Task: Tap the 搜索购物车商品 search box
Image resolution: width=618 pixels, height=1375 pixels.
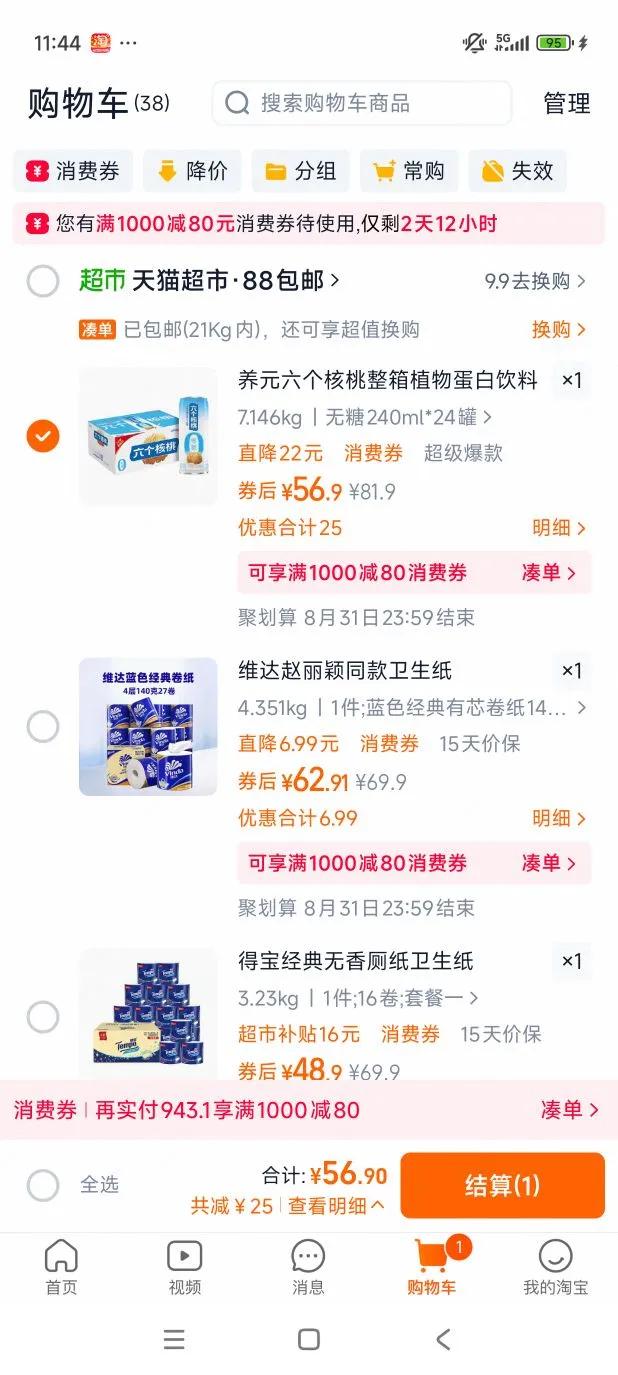Action: pyautogui.click(x=361, y=103)
